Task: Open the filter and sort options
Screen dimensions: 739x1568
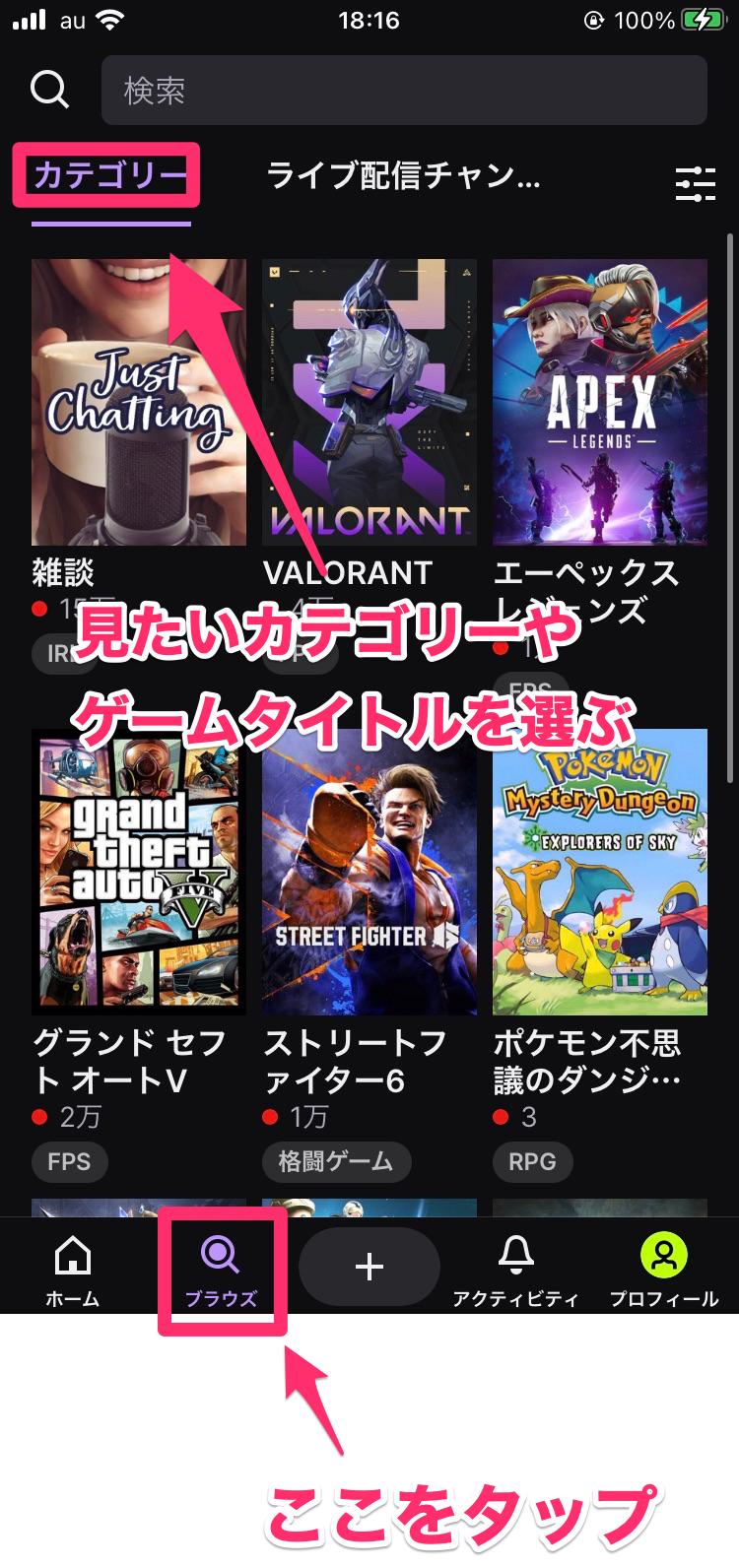Action: click(695, 183)
